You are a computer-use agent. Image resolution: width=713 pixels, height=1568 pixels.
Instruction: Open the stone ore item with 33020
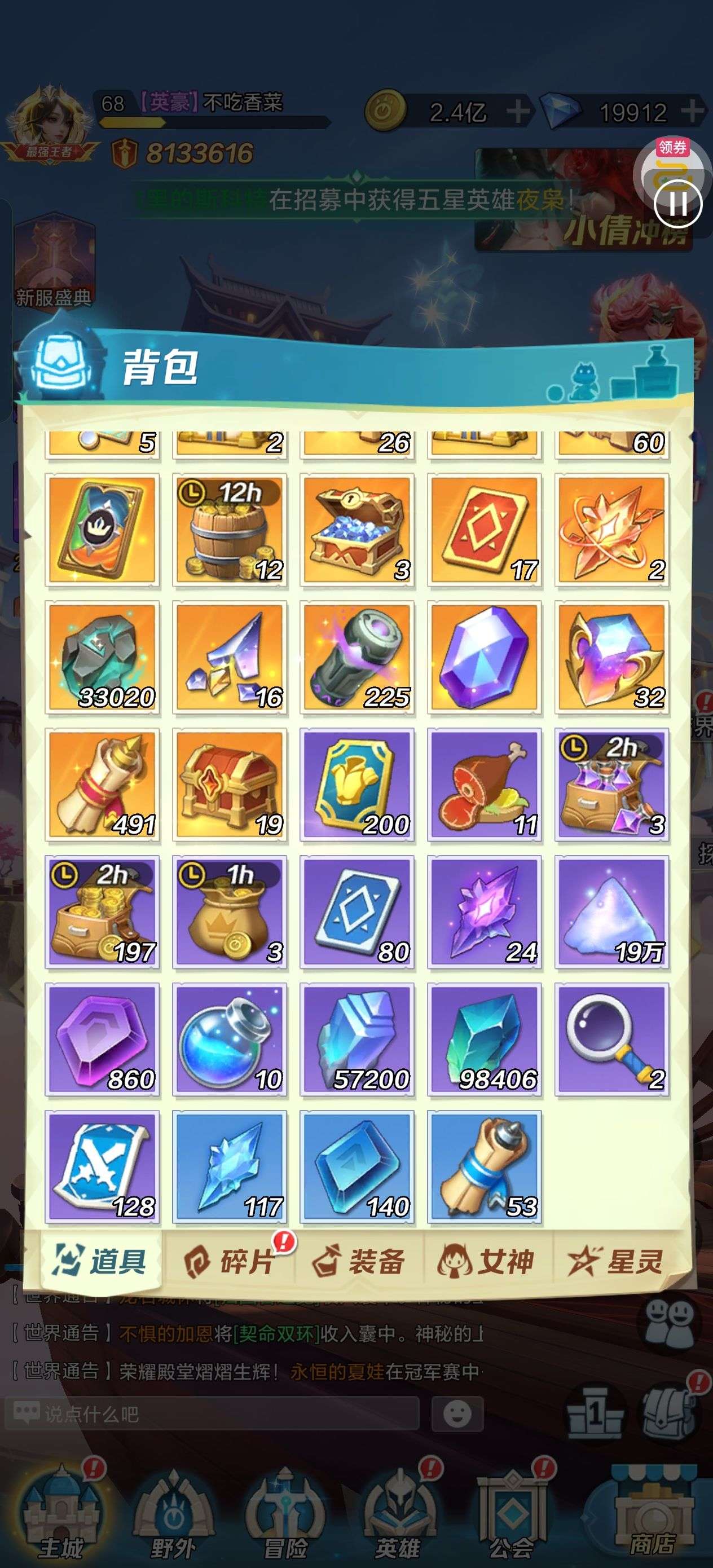tap(102, 657)
